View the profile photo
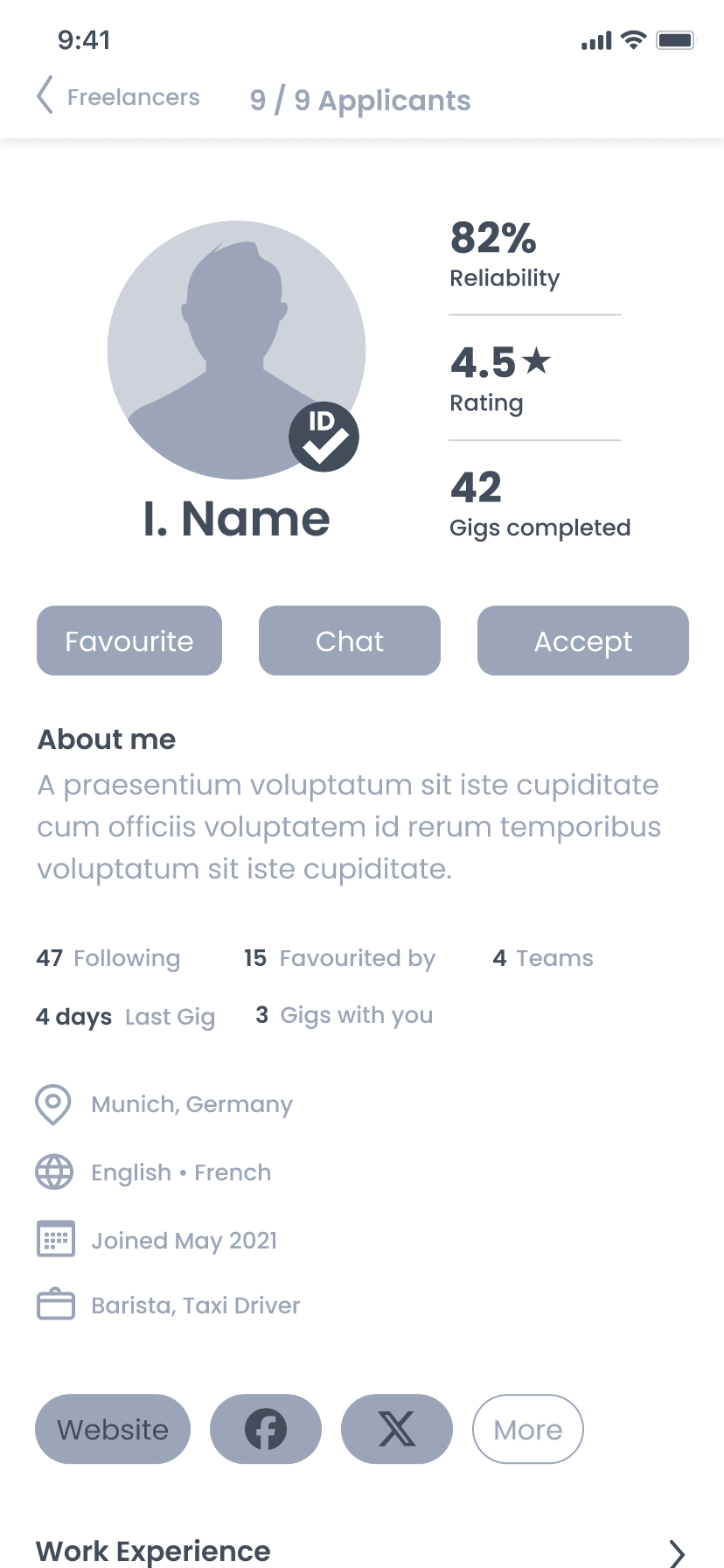The height and width of the screenshot is (1568, 724). (236, 350)
